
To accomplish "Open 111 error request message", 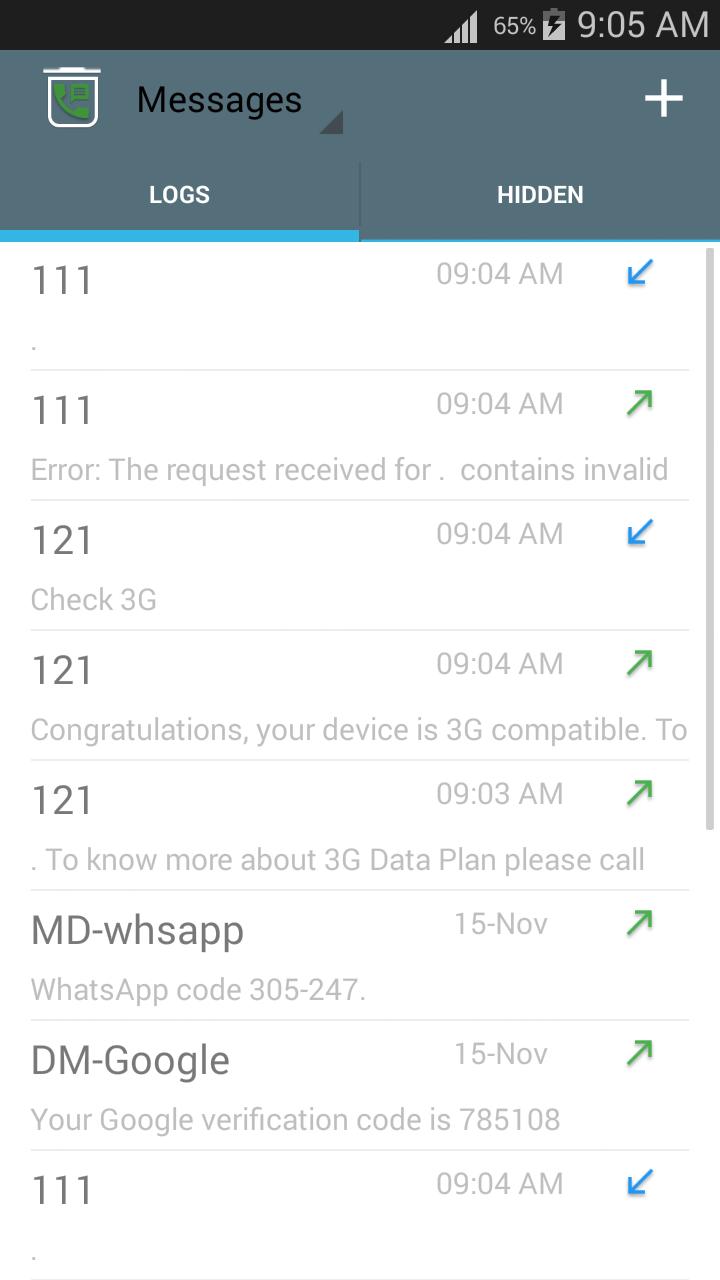I will point(359,436).
